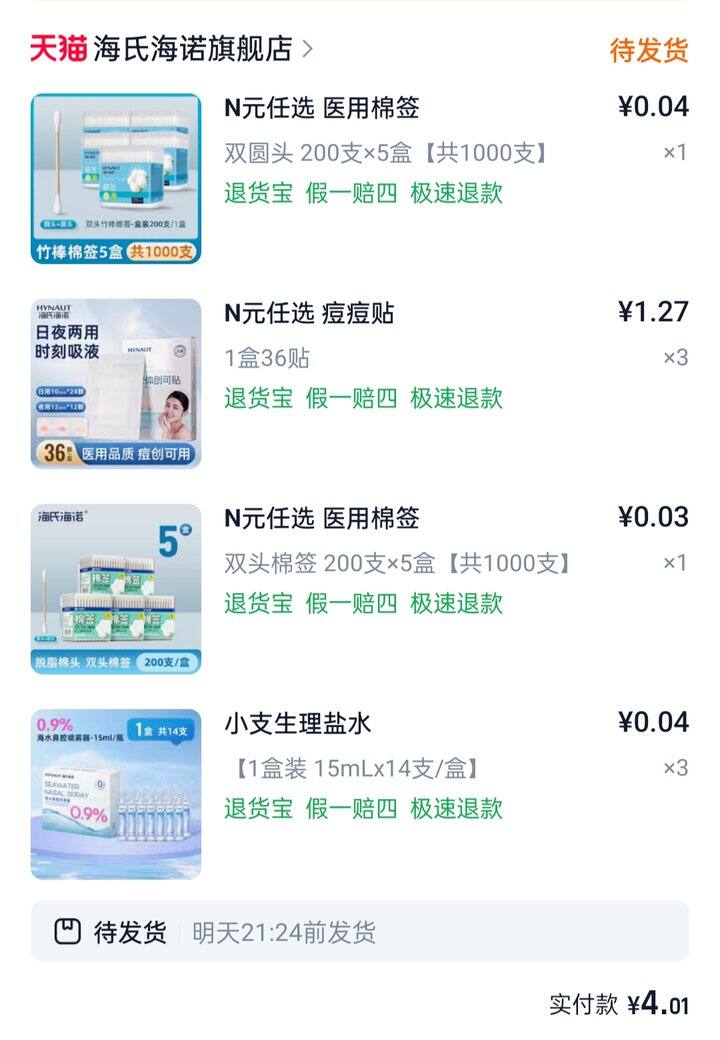
Task: Open the 痘痘贴 product image
Action: pyautogui.click(x=115, y=383)
